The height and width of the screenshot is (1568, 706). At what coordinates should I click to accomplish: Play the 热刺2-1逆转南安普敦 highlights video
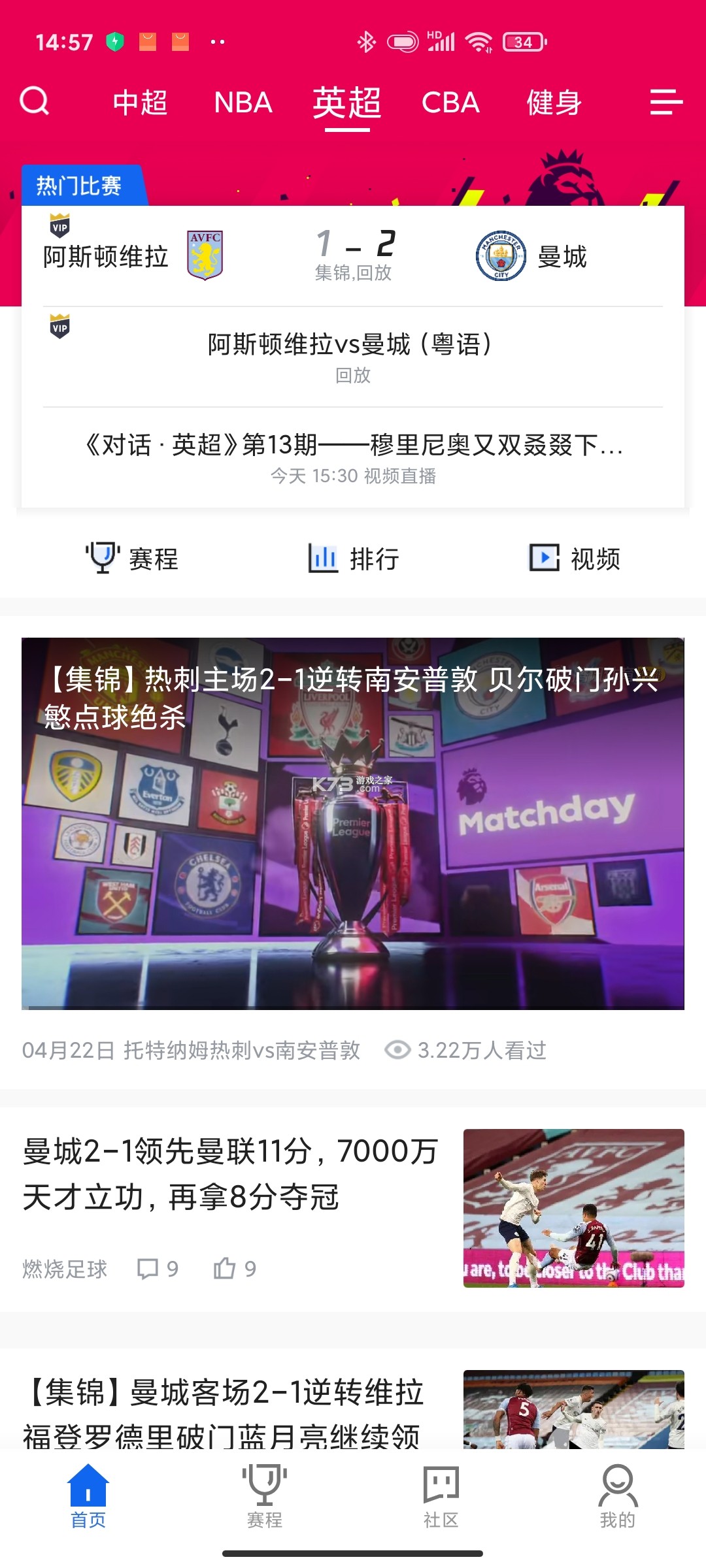coord(353,823)
